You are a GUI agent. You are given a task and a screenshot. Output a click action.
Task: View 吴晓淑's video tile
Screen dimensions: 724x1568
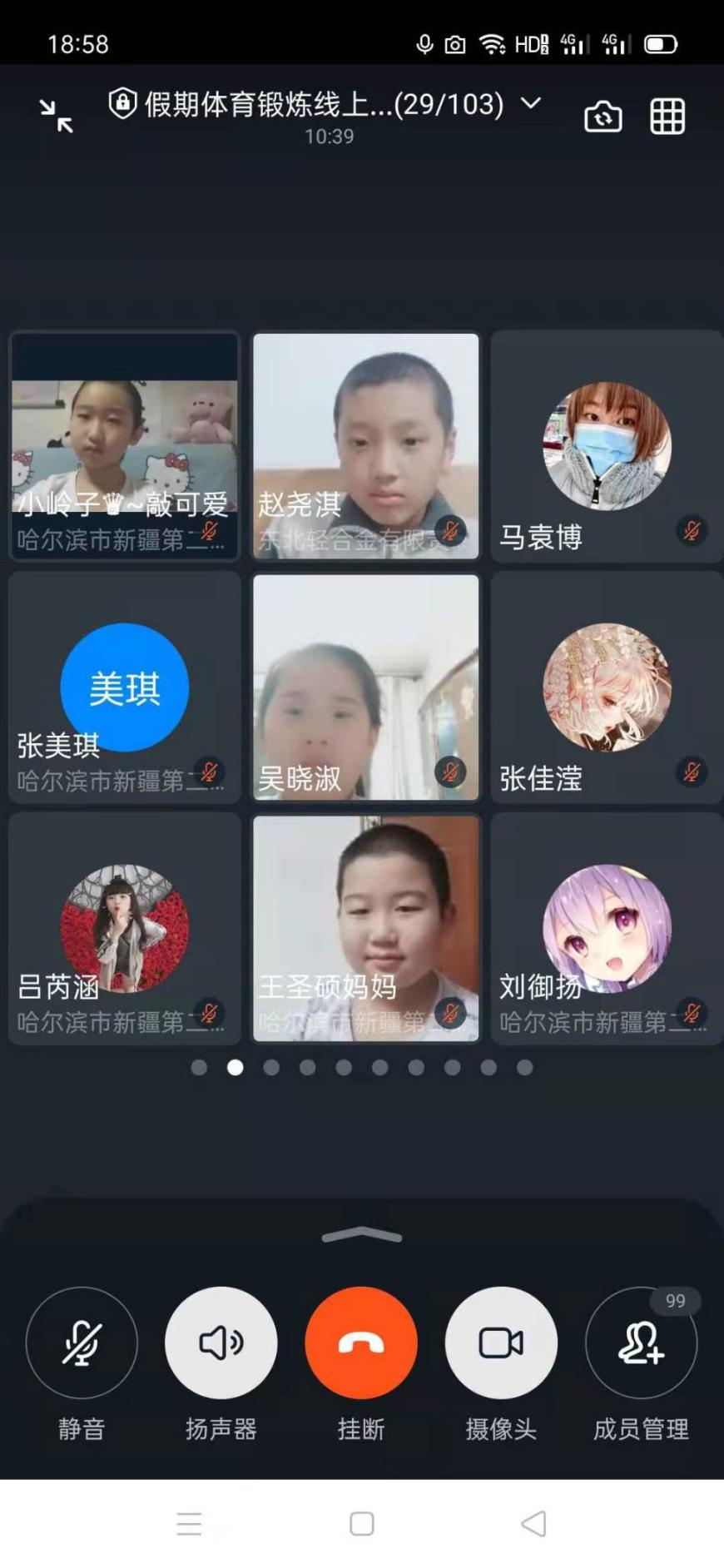[366, 687]
